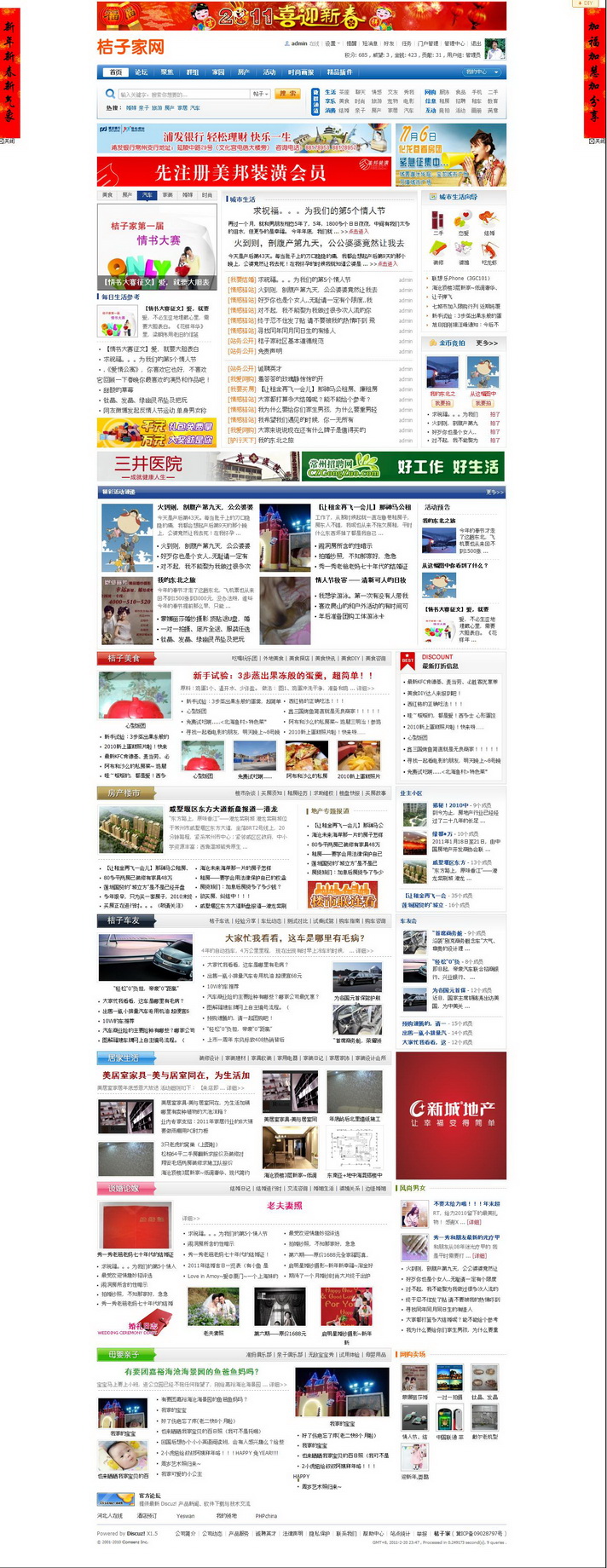Open the 论坛 section in the navigation bar
This screenshot has width=607, height=1568.
coord(142,72)
